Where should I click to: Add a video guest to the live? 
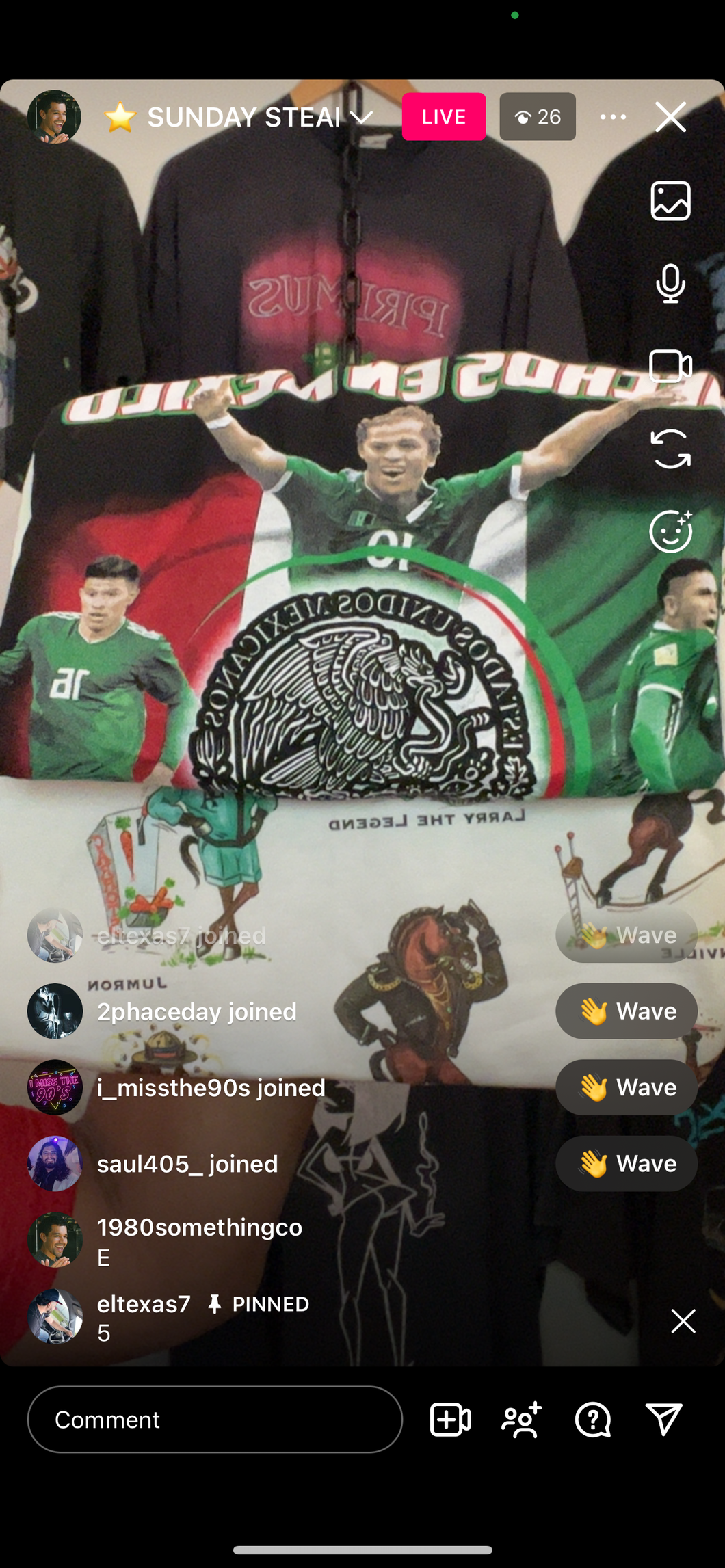point(450,1420)
